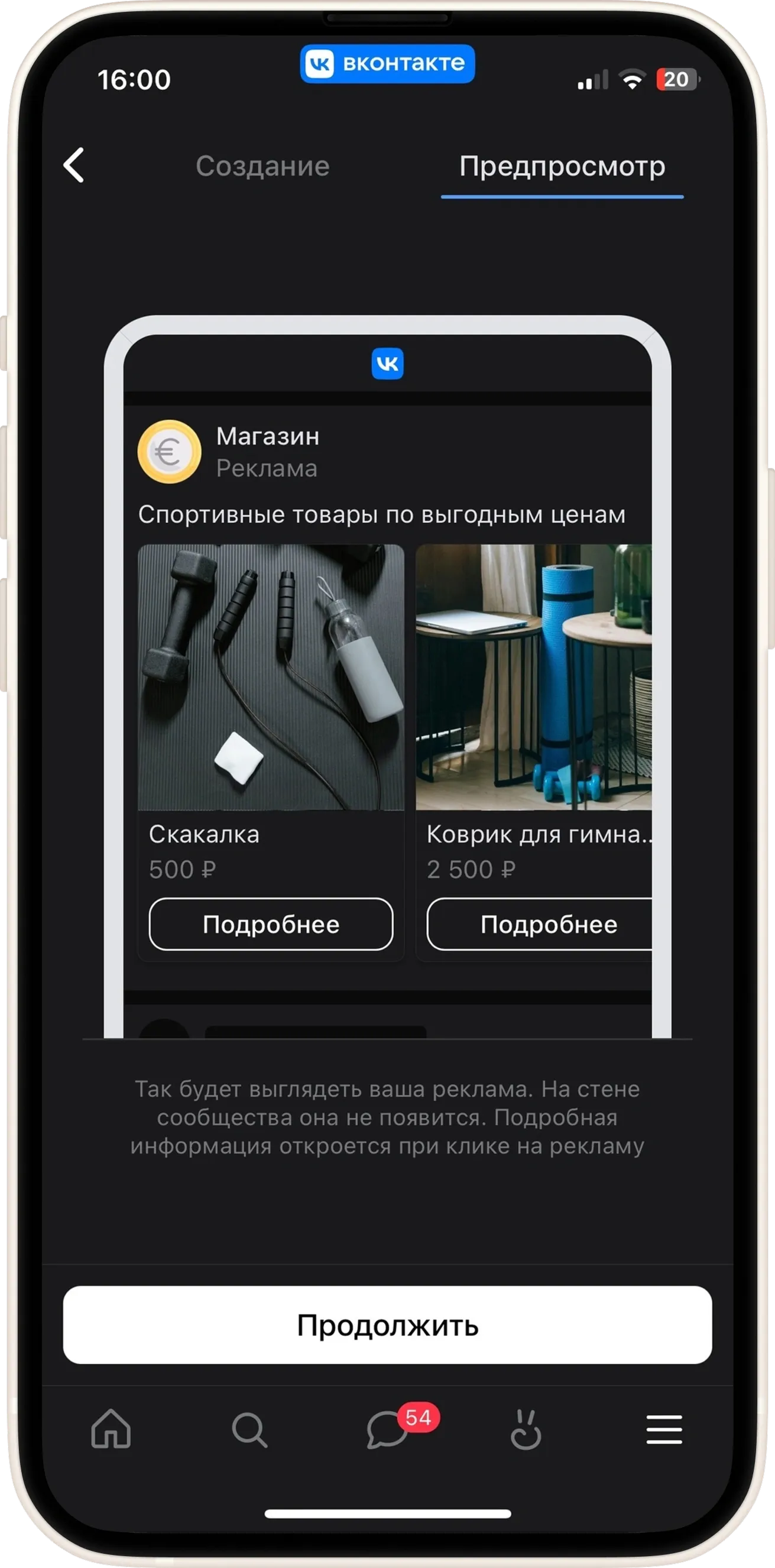
Task: Open the bunny icon tab in the bottom bar
Action: pos(526,1428)
